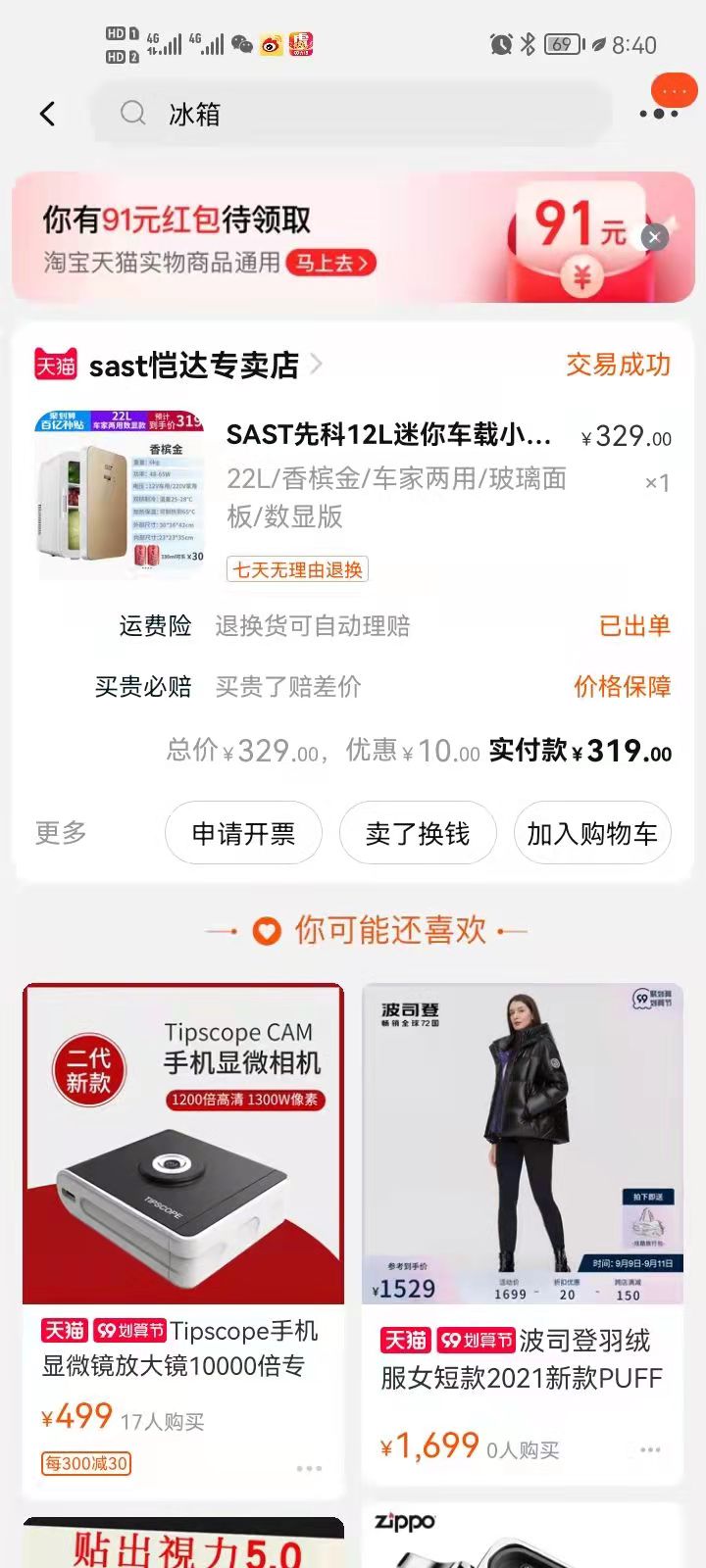Open the three-dot menu at top right

pos(659,114)
